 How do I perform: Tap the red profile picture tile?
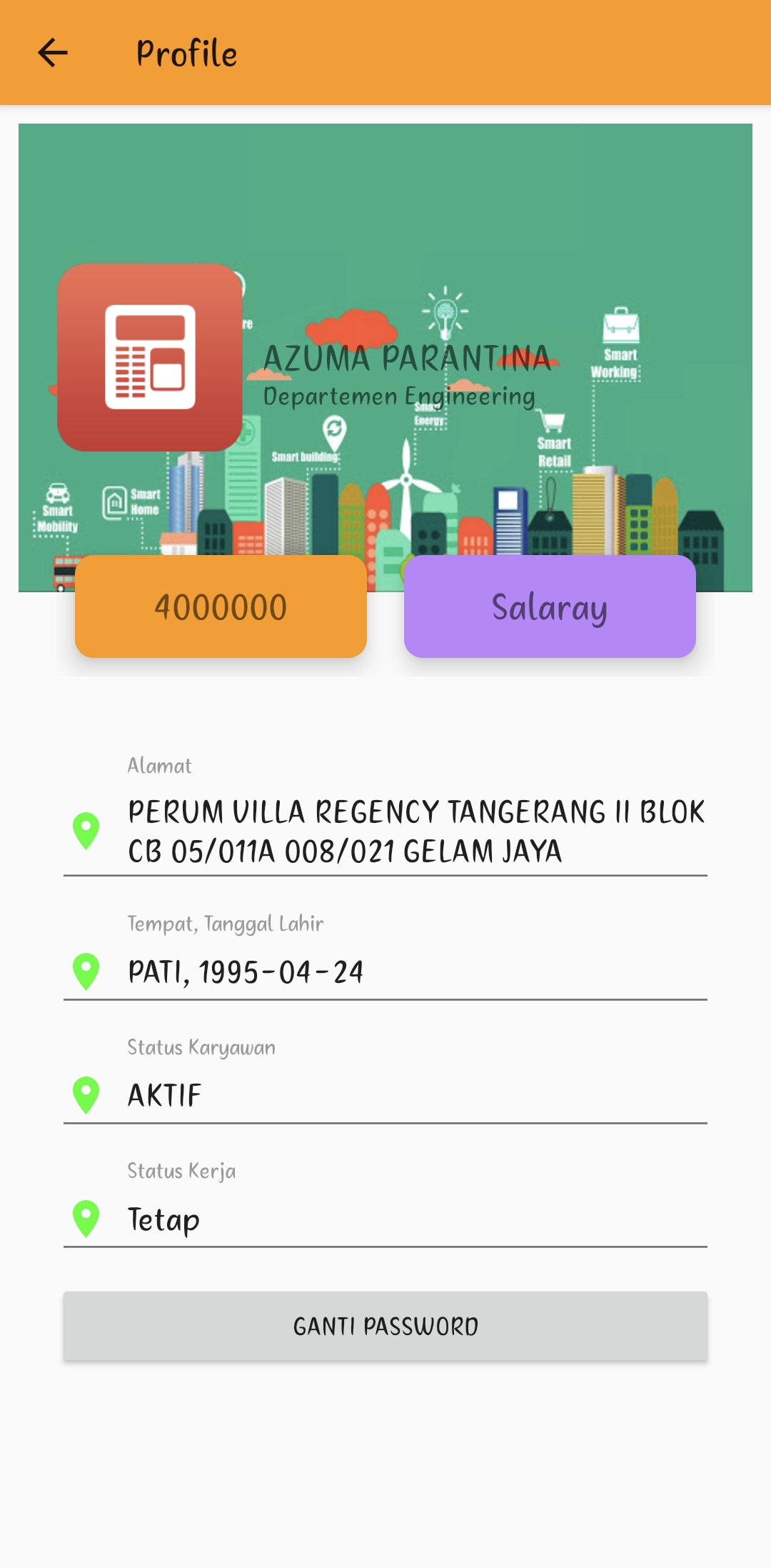tap(150, 357)
